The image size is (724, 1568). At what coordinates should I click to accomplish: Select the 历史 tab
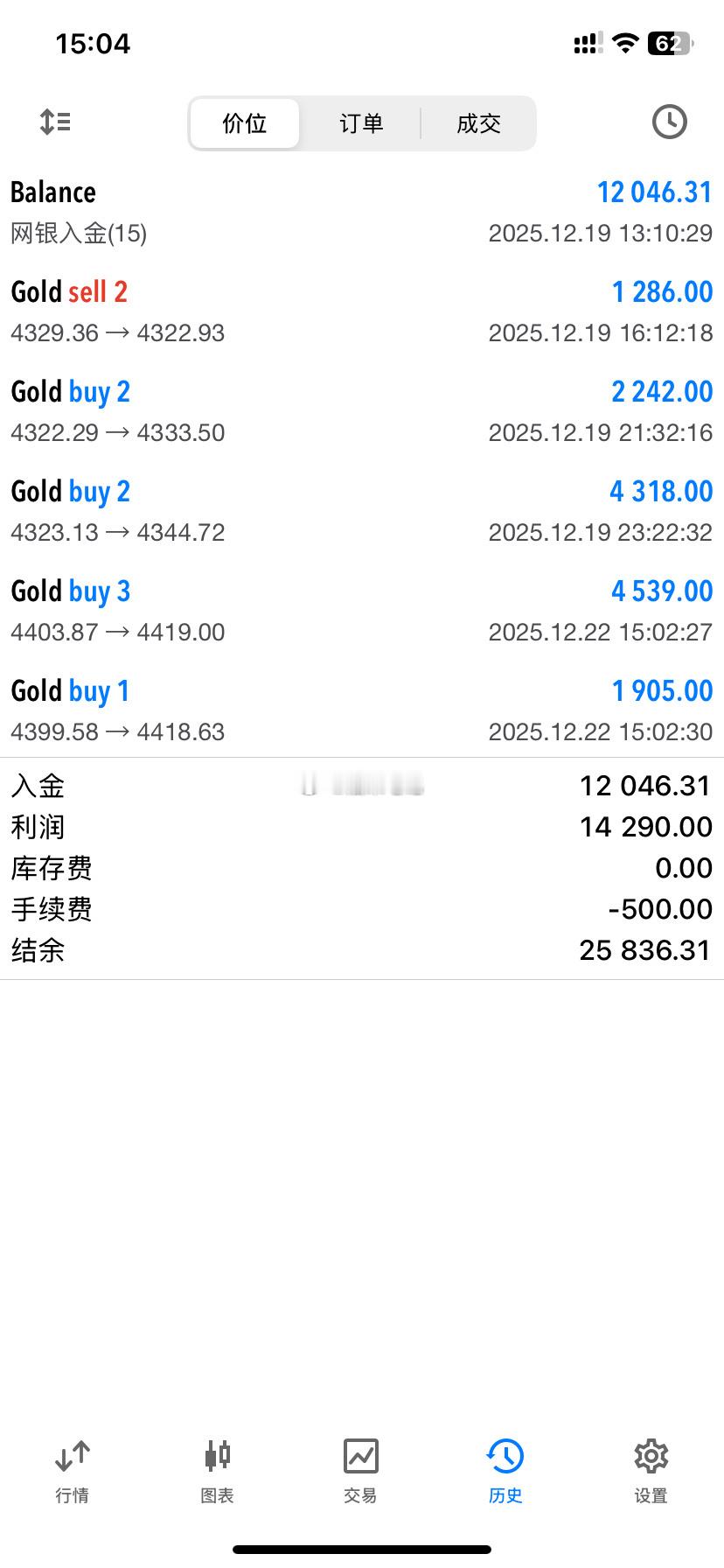click(x=505, y=1472)
